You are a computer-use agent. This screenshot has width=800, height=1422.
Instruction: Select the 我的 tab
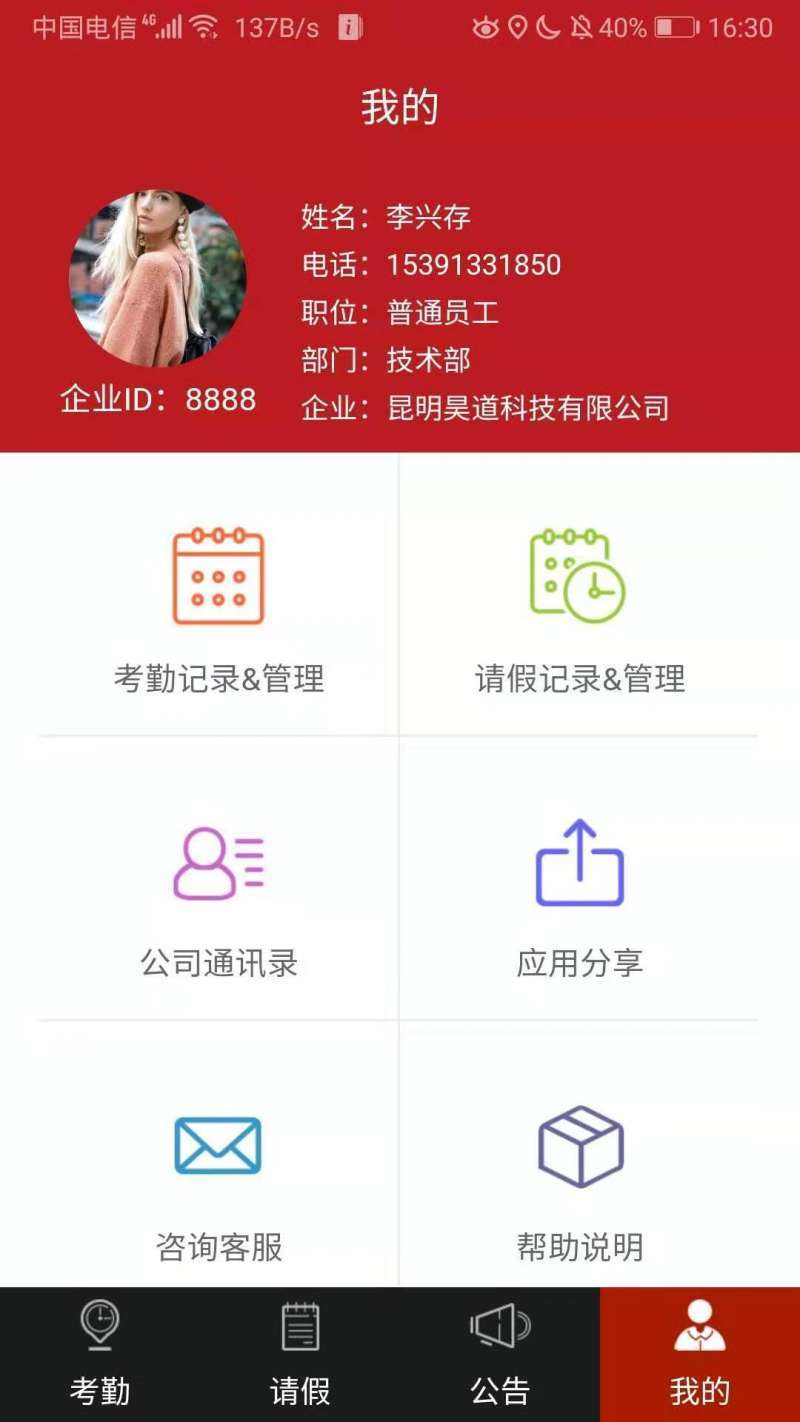699,1388
